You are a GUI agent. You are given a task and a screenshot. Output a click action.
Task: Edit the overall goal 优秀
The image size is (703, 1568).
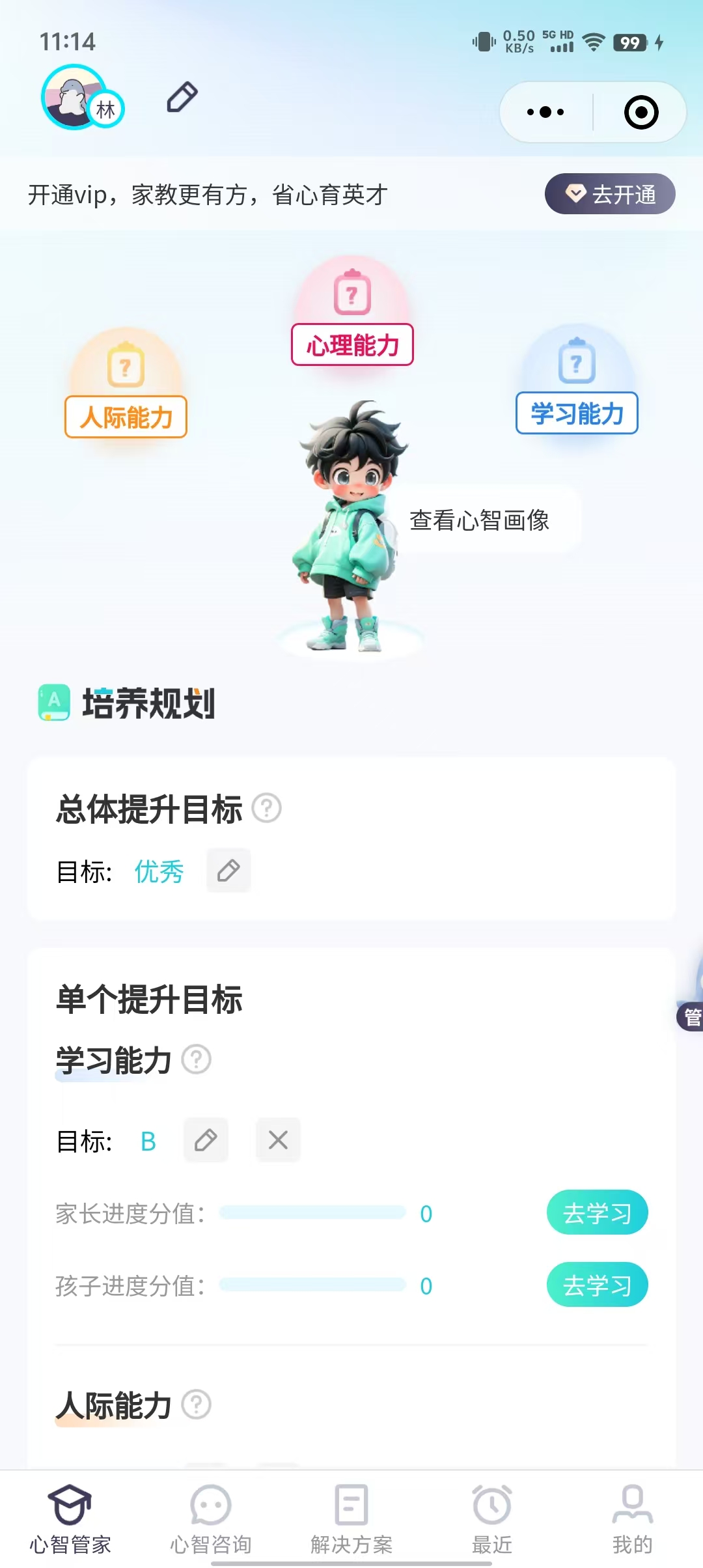(x=228, y=871)
